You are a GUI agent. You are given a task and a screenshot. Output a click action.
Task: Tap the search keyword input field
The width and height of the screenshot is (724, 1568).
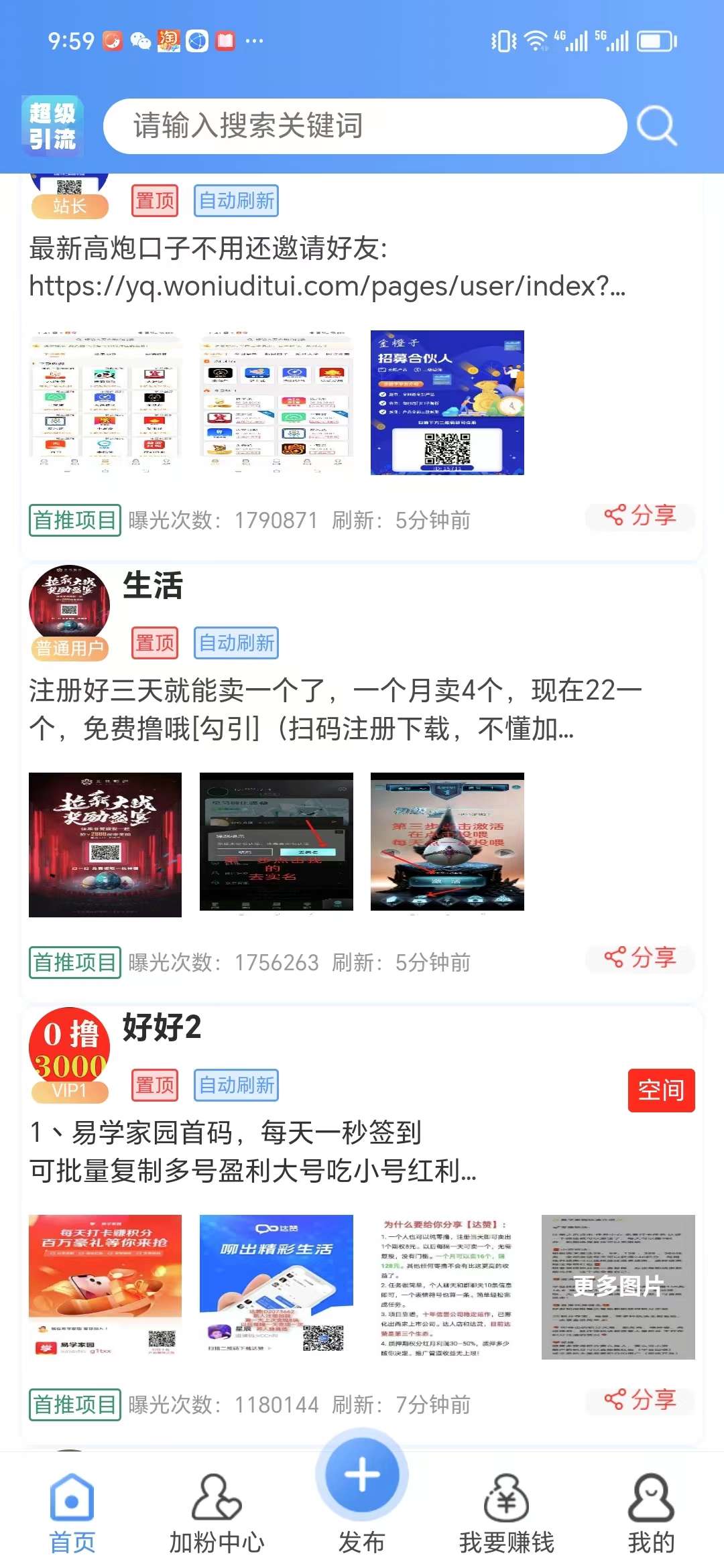tap(365, 126)
